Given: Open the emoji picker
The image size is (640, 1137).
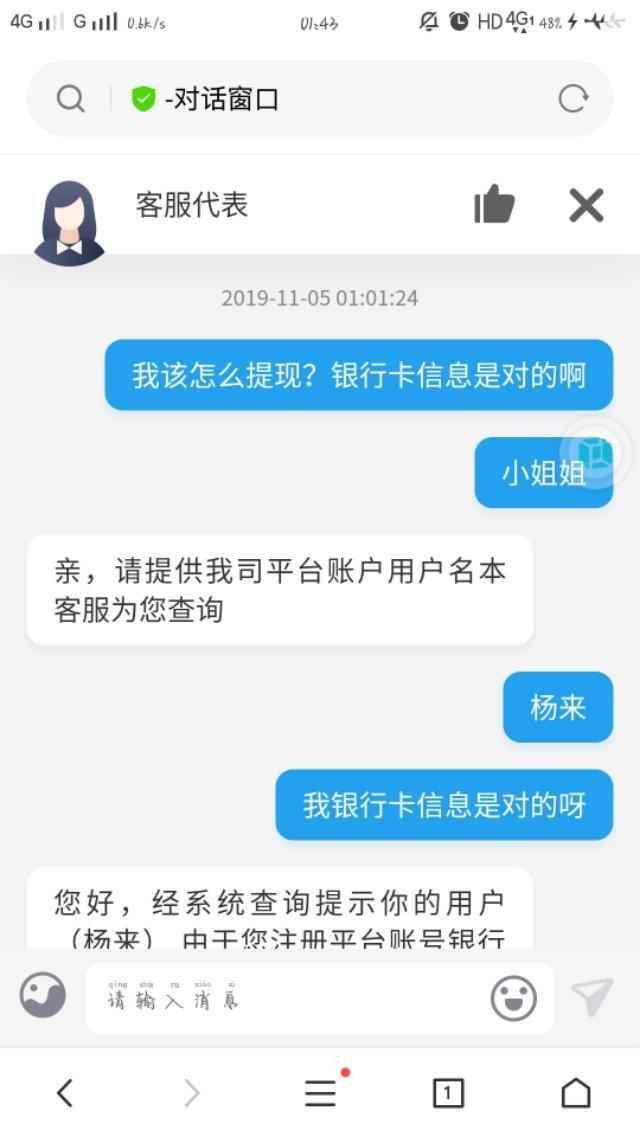Looking at the screenshot, I should tap(513, 998).
